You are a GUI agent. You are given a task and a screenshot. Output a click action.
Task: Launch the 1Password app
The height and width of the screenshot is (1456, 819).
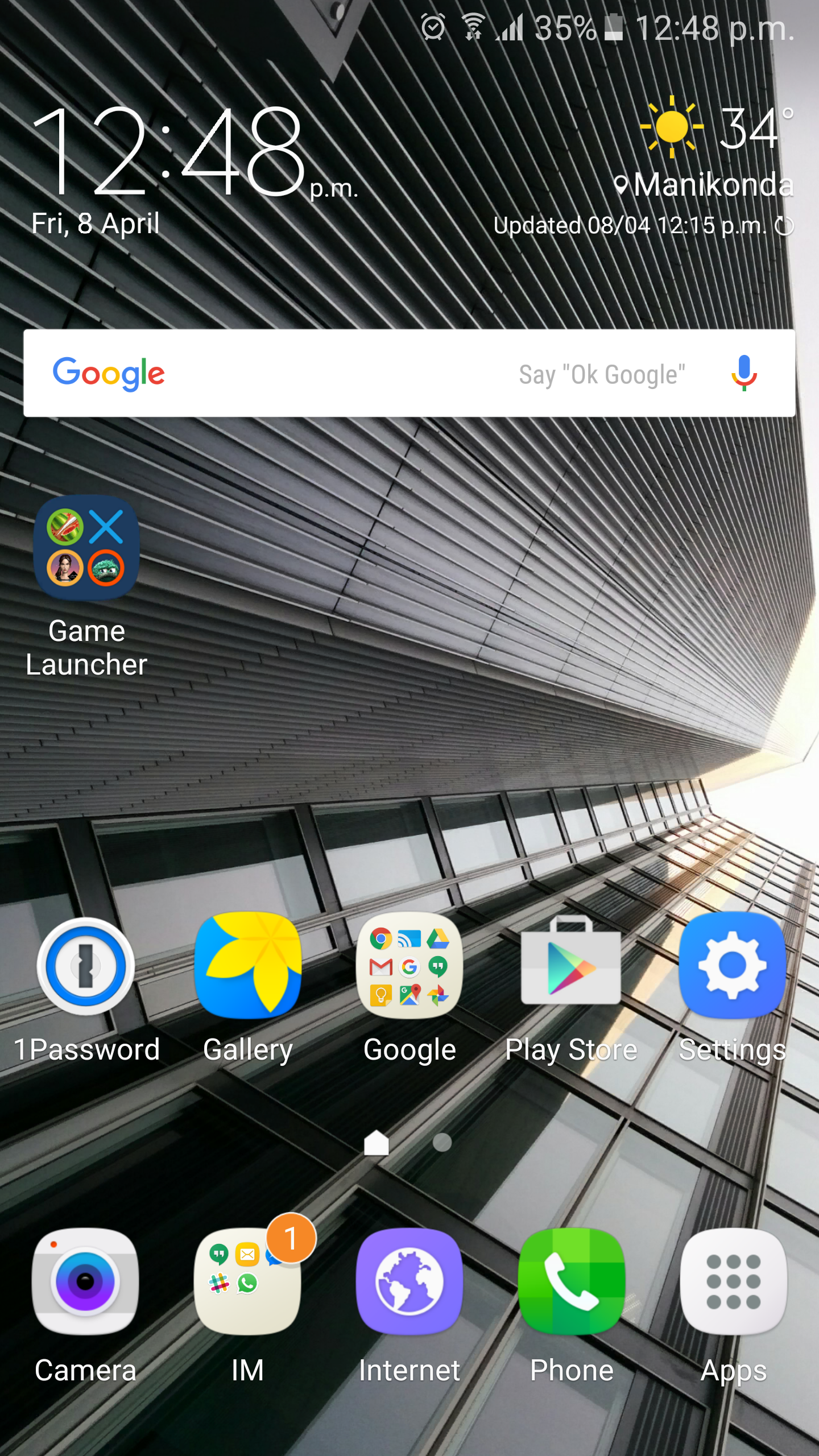(86, 966)
